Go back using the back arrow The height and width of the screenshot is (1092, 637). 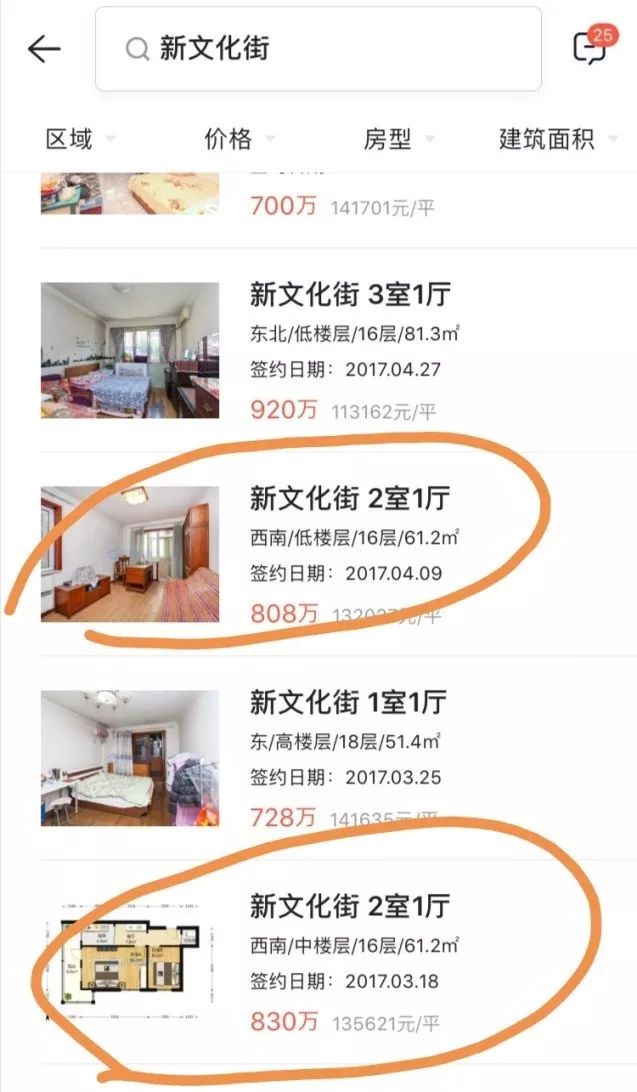click(x=44, y=49)
